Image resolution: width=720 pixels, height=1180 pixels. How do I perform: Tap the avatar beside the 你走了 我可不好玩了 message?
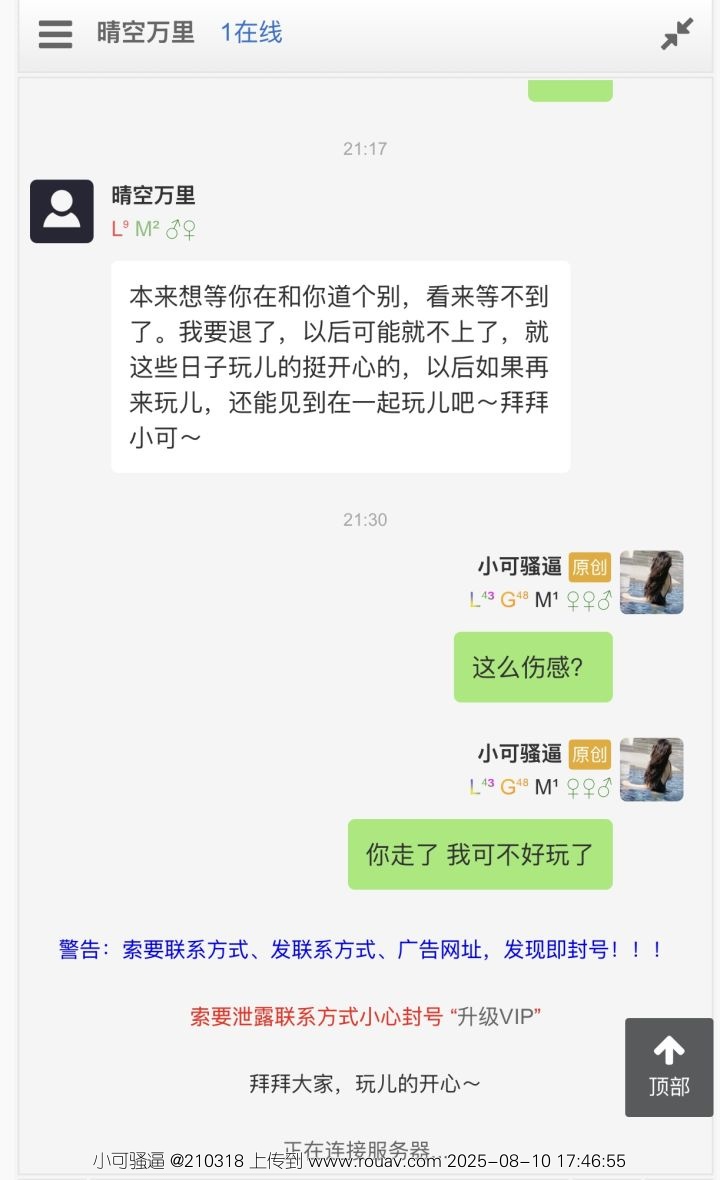pyautogui.click(x=651, y=770)
